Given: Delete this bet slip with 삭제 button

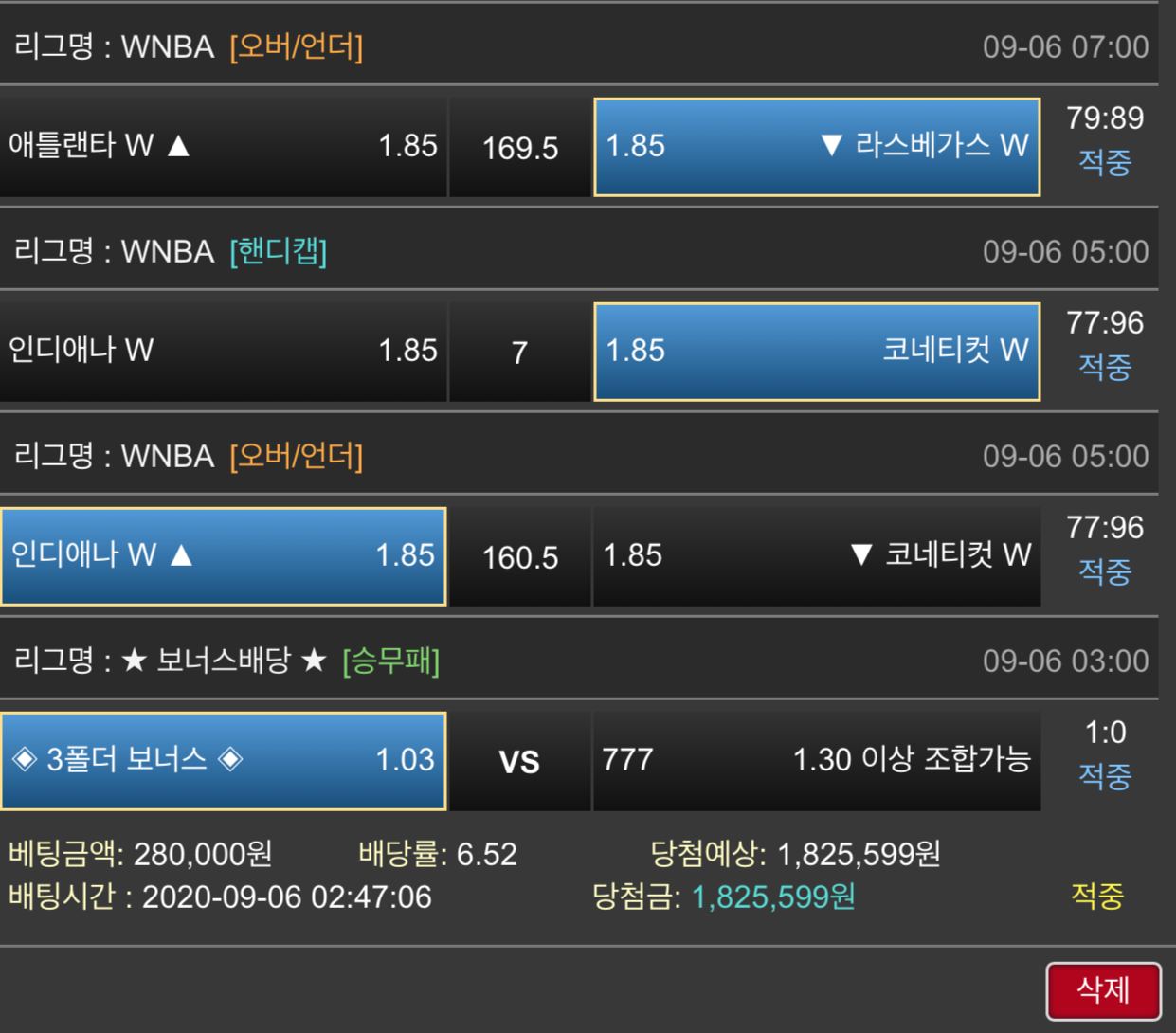Looking at the screenshot, I should (x=1103, y=991).
